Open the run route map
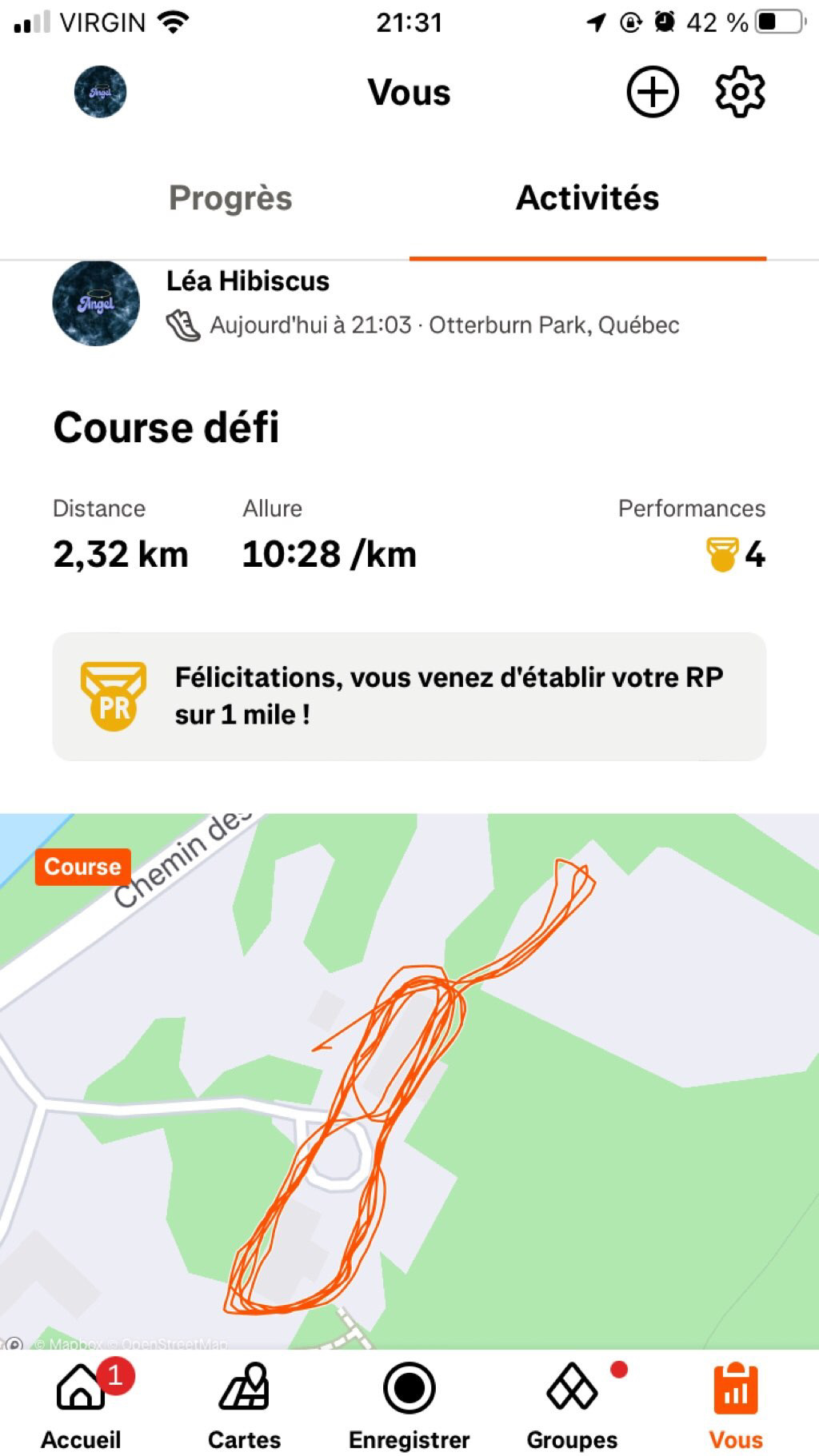 pos(409,1079)
